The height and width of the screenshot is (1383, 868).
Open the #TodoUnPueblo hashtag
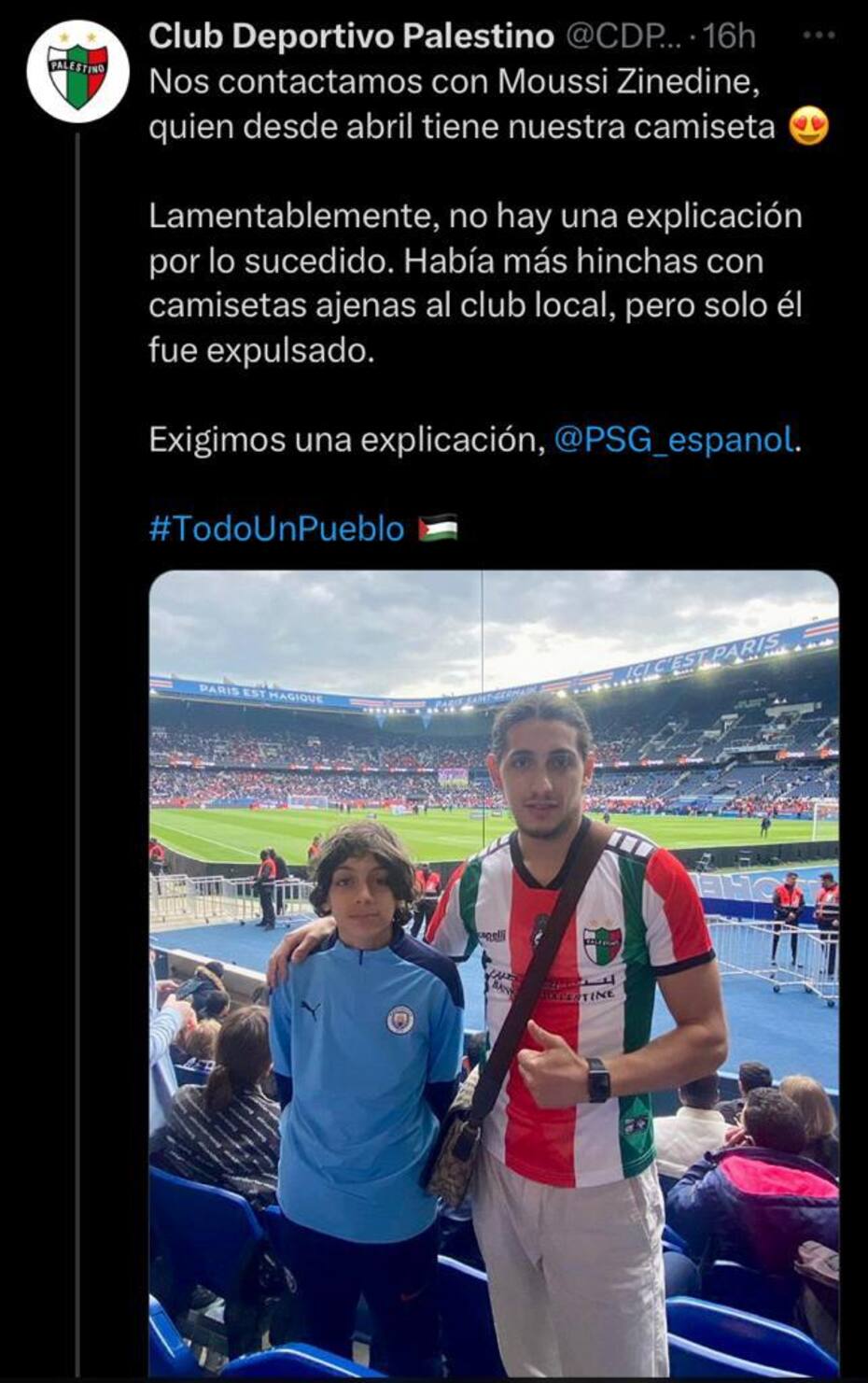[x=276, y=529]
